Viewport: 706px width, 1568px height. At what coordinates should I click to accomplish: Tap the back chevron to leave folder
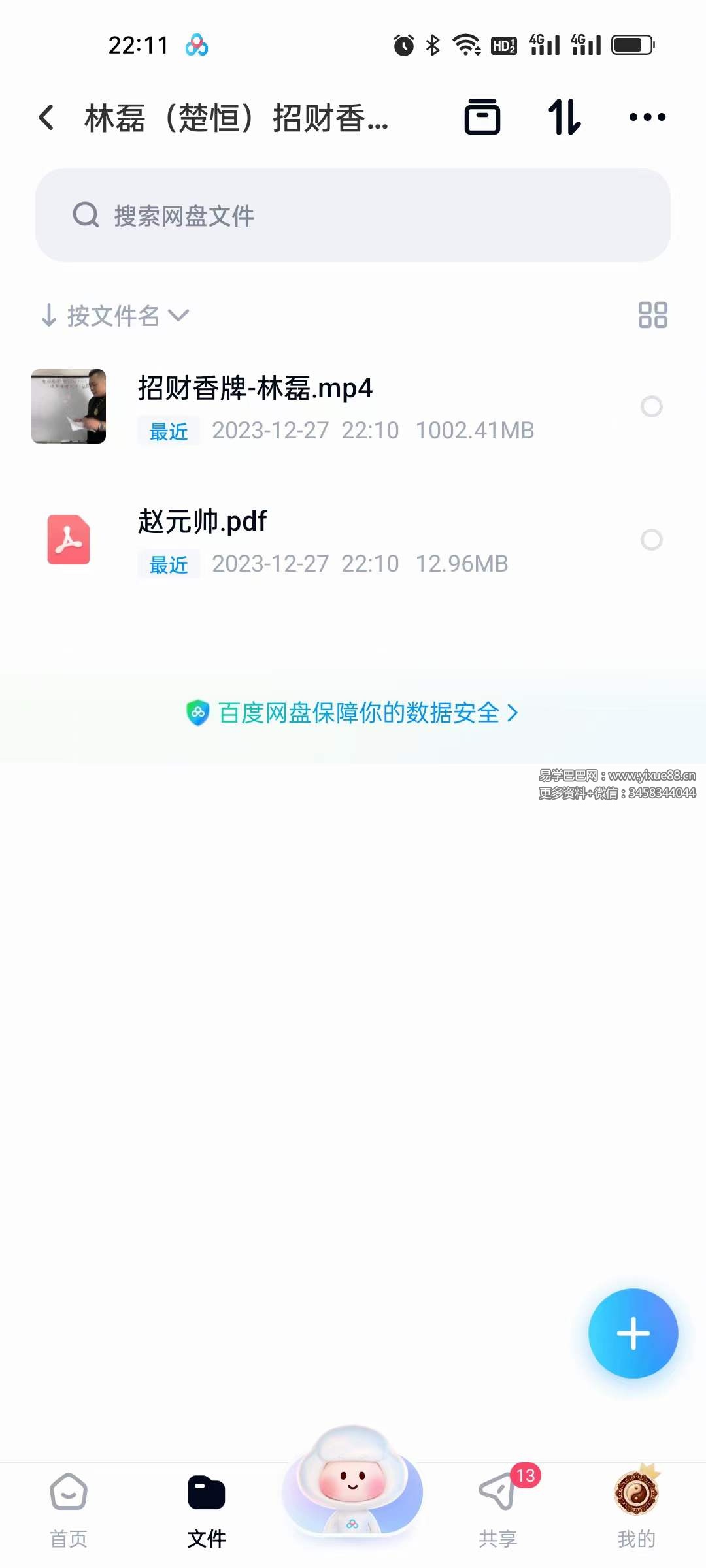(46, 118)
